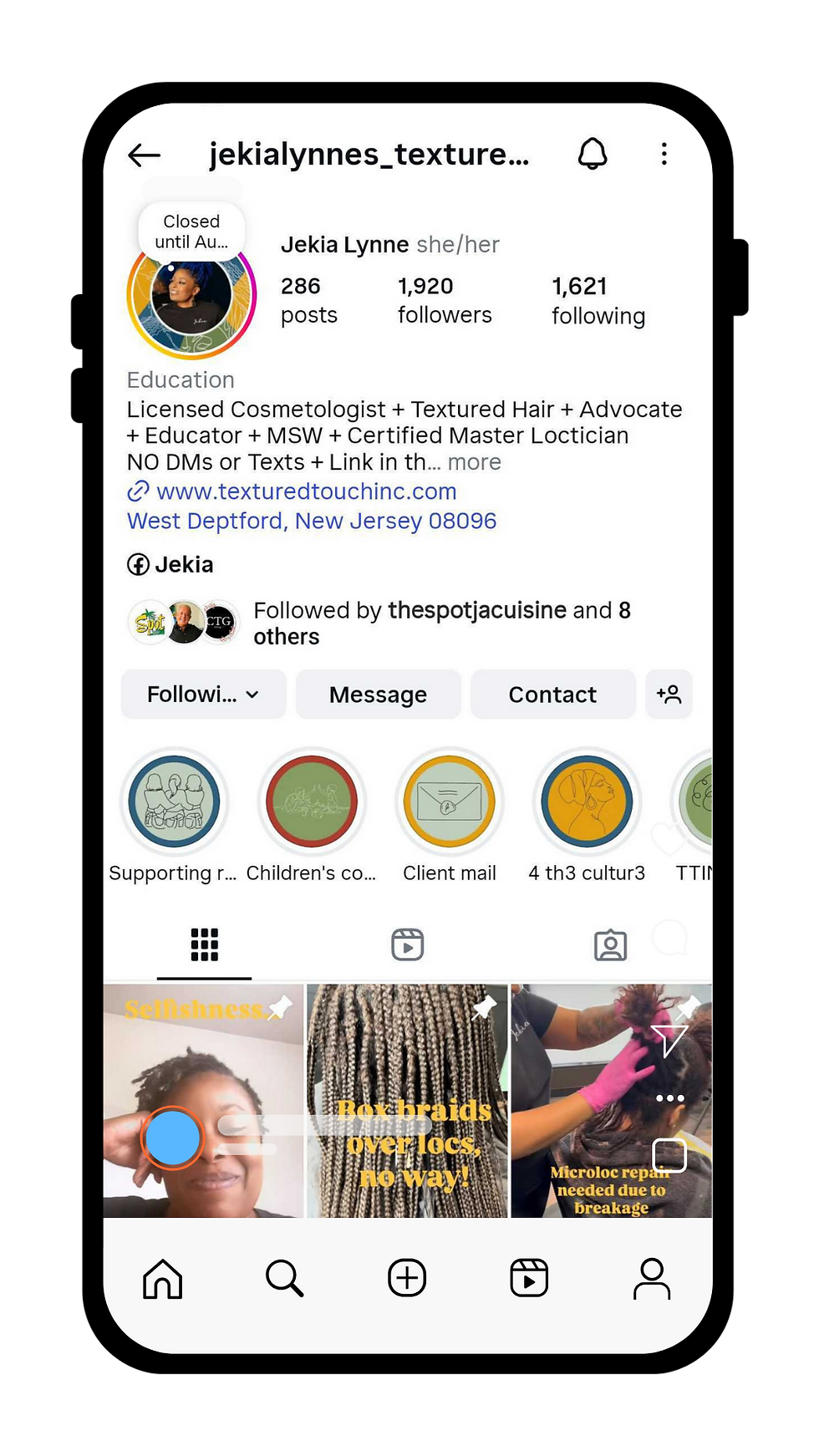Open the notifications bell for this profile
Screen dimensions: 819x1456
tap(593, 154)
